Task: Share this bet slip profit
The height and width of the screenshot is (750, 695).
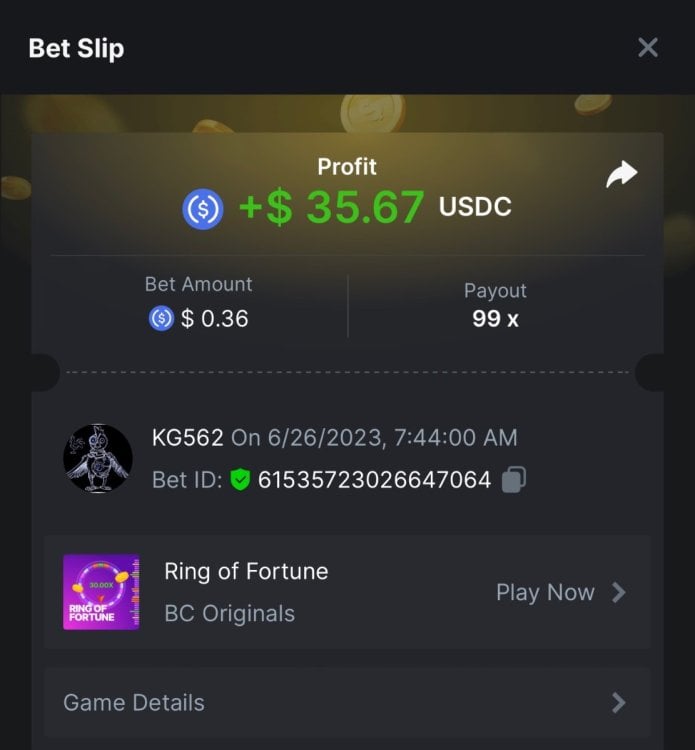Action: pos(621,176)
